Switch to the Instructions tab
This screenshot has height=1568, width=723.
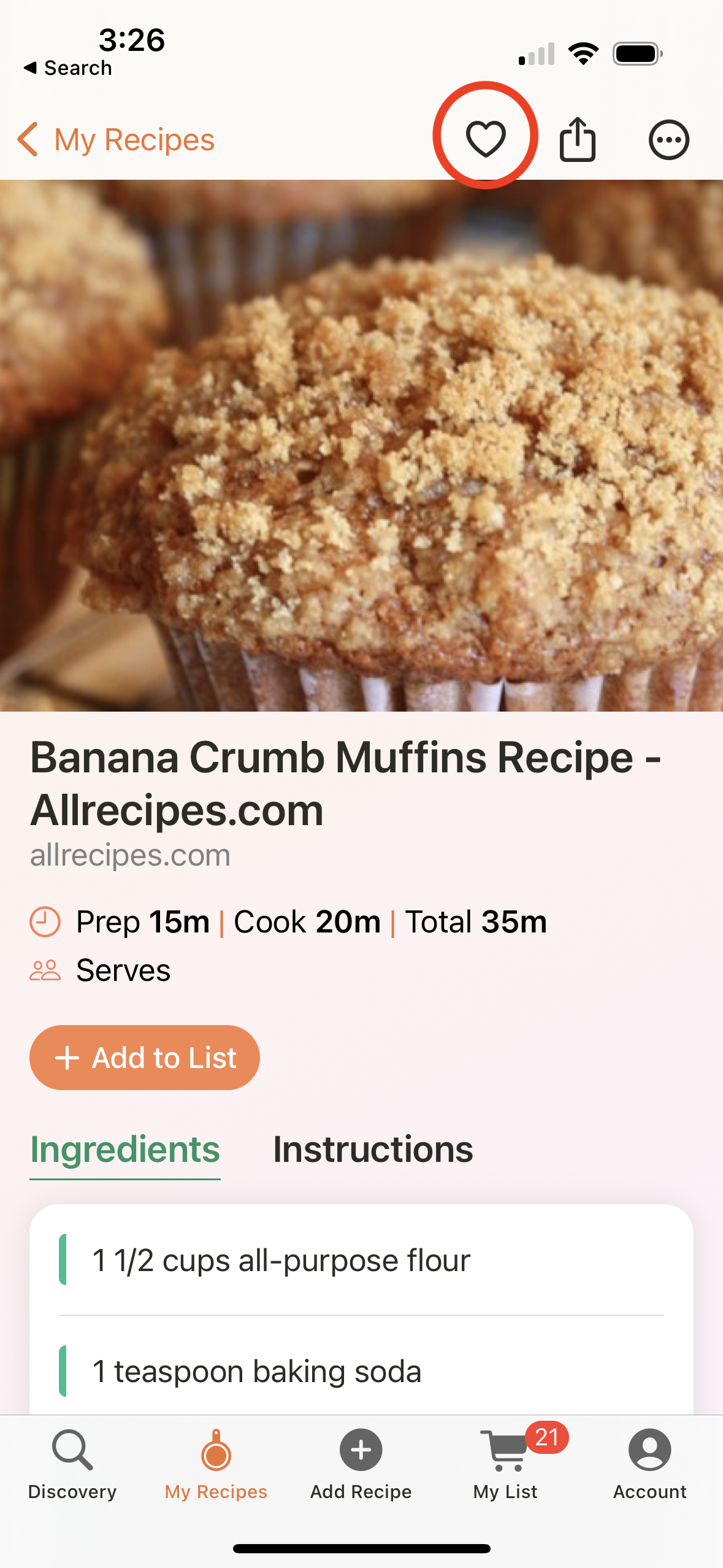(373, 1149)
